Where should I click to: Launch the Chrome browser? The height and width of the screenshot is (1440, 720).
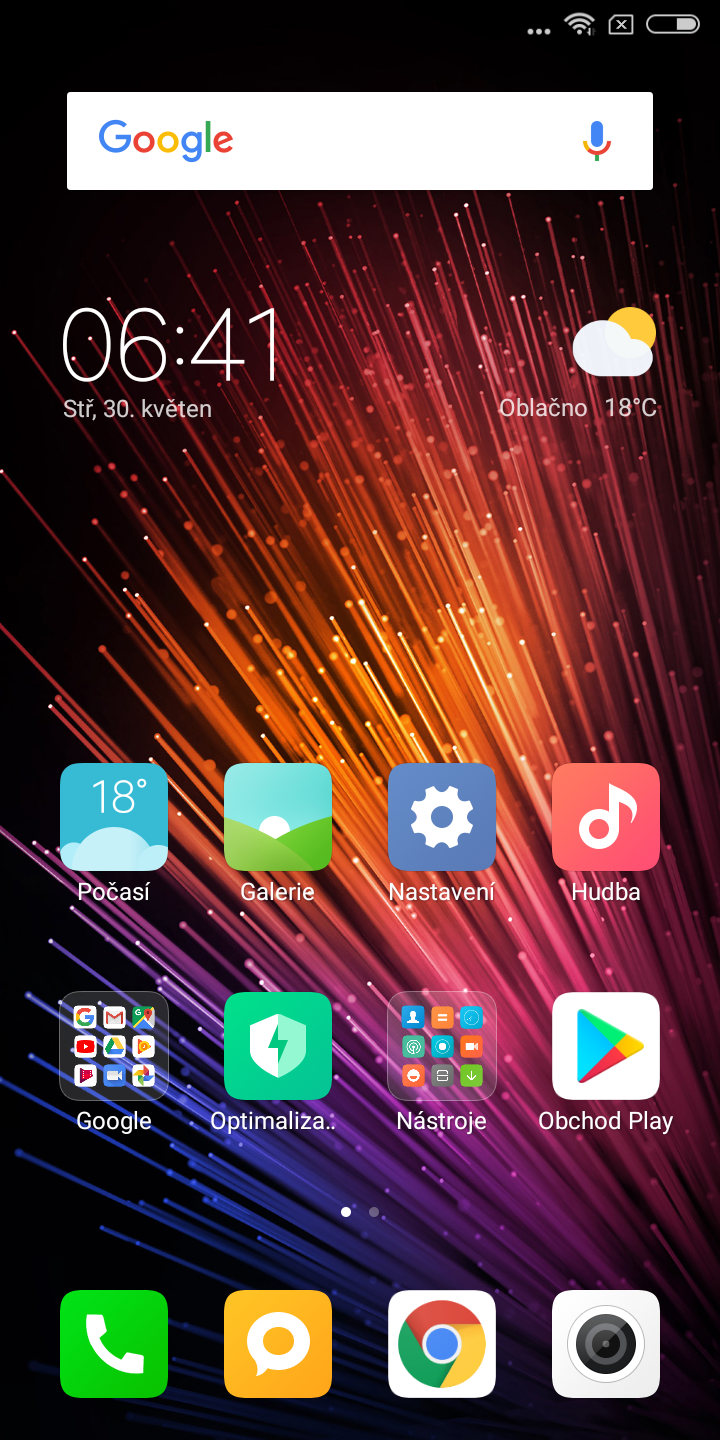442,1344
